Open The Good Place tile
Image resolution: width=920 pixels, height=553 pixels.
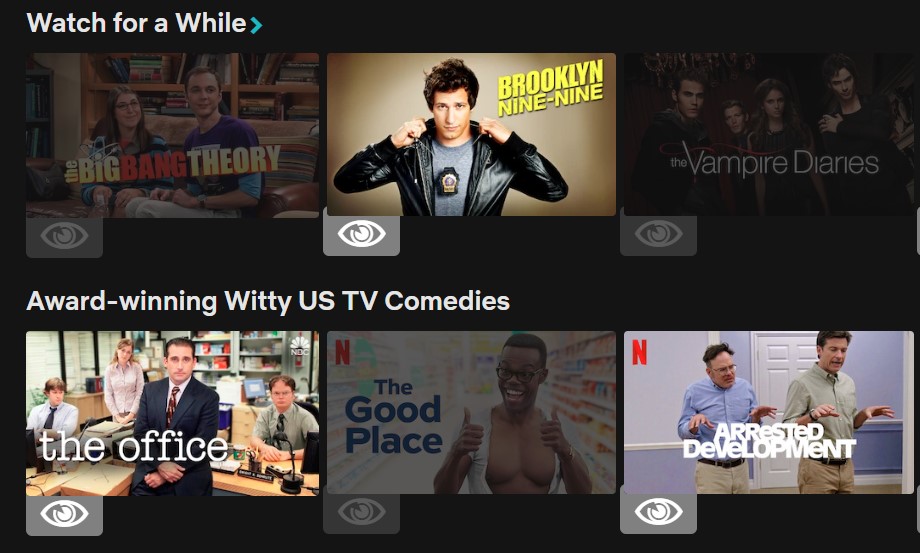(471, 413)
